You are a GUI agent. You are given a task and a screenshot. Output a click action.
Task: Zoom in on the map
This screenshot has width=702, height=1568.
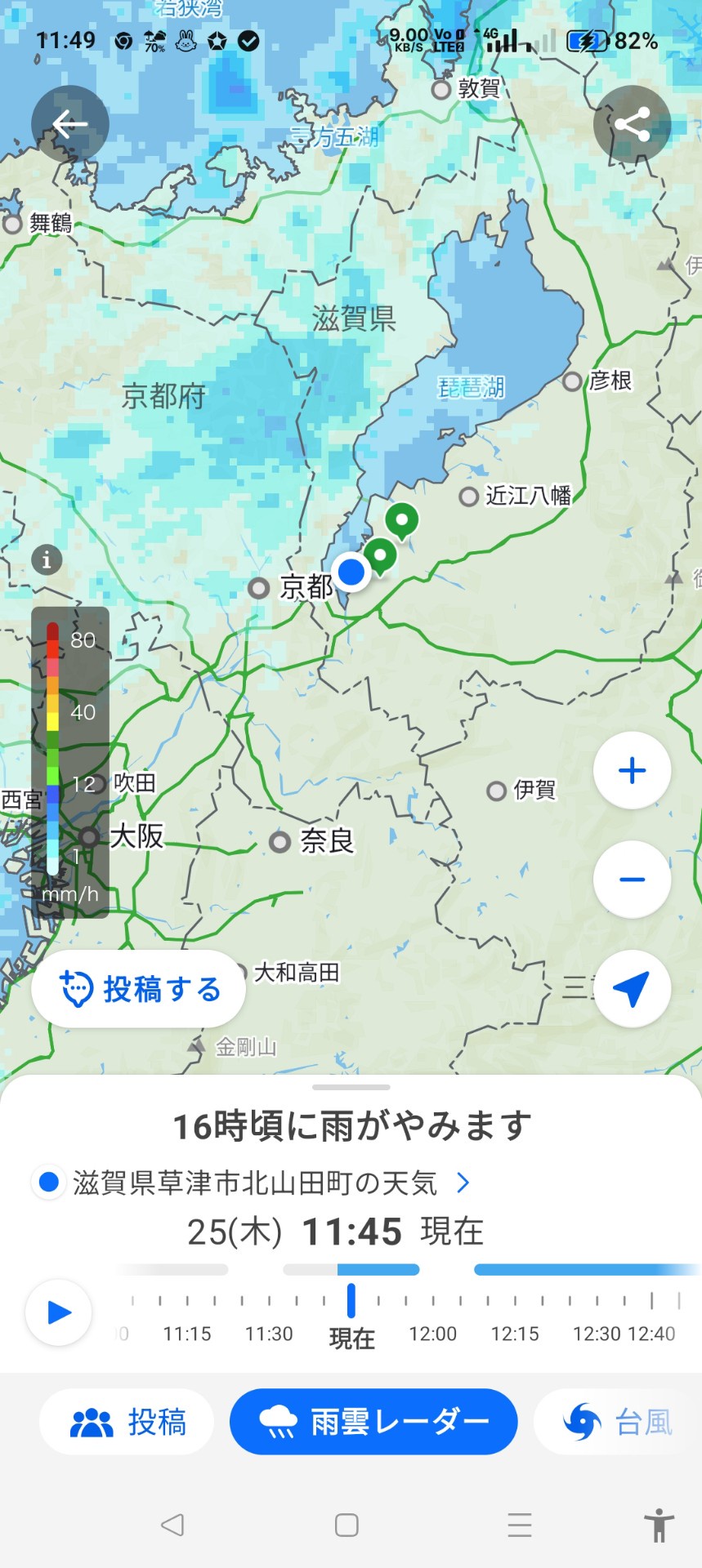(x=632, y=770)
